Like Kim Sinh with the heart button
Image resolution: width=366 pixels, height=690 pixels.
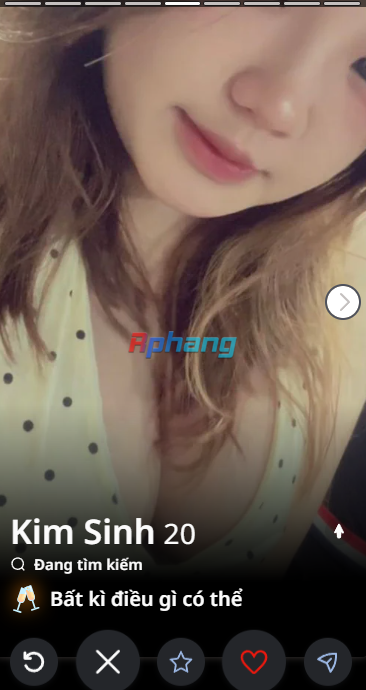(x=254, y=662)
